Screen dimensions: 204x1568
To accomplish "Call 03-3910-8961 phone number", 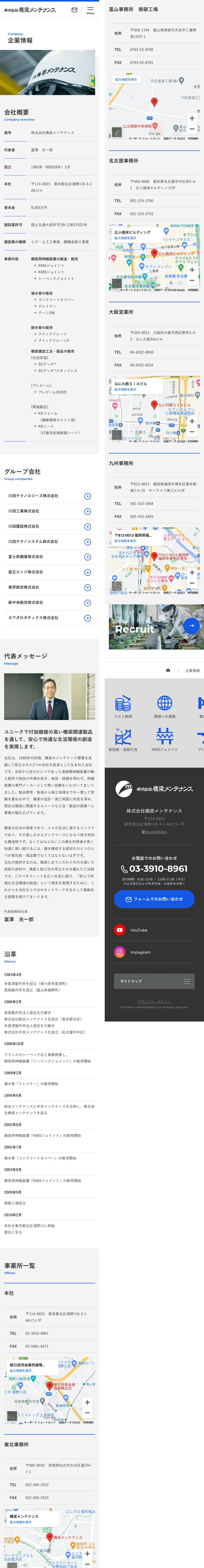I will (154, 869).
